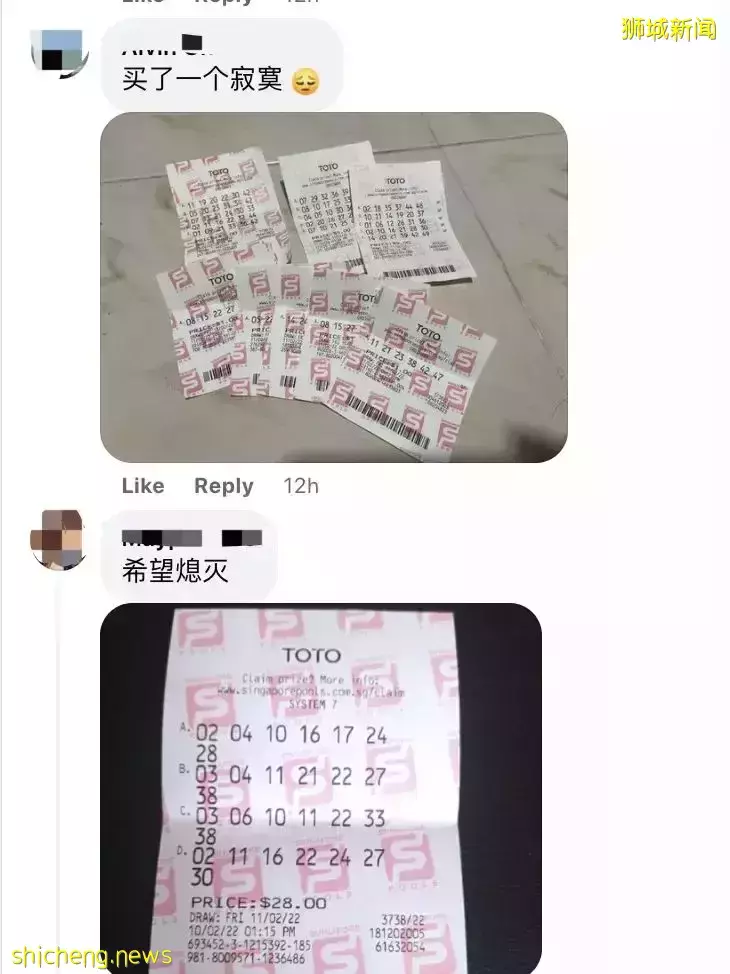Viewport: 730px width, 974px height.
Task: Open the photo of scattered TOTO tickets
Action: [x=333, y=287]
